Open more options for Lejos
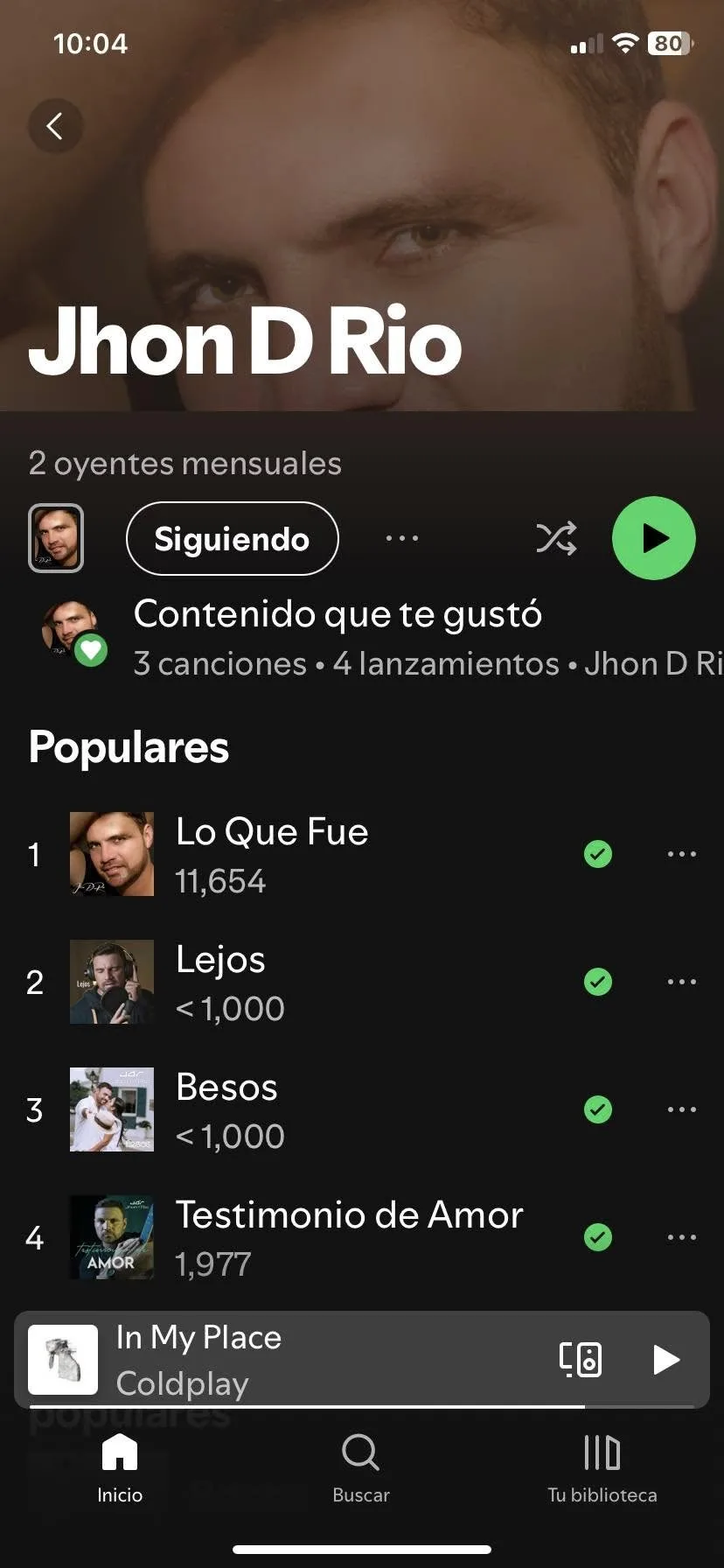Screen dimensions: 724x1568 coord(681,982)
